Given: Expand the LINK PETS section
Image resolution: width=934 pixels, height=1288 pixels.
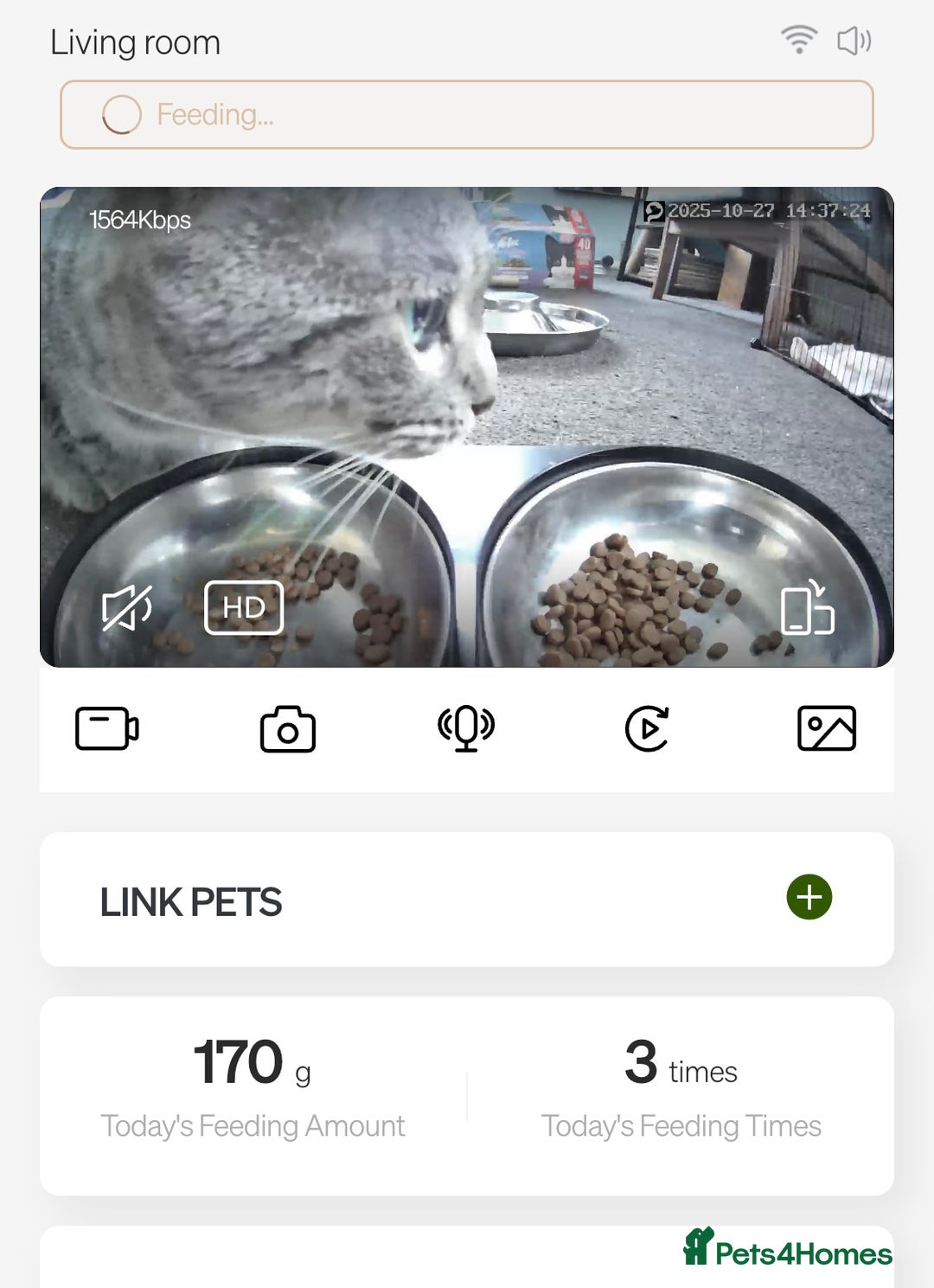Looking at the screenshot, I should coord(191,901).
